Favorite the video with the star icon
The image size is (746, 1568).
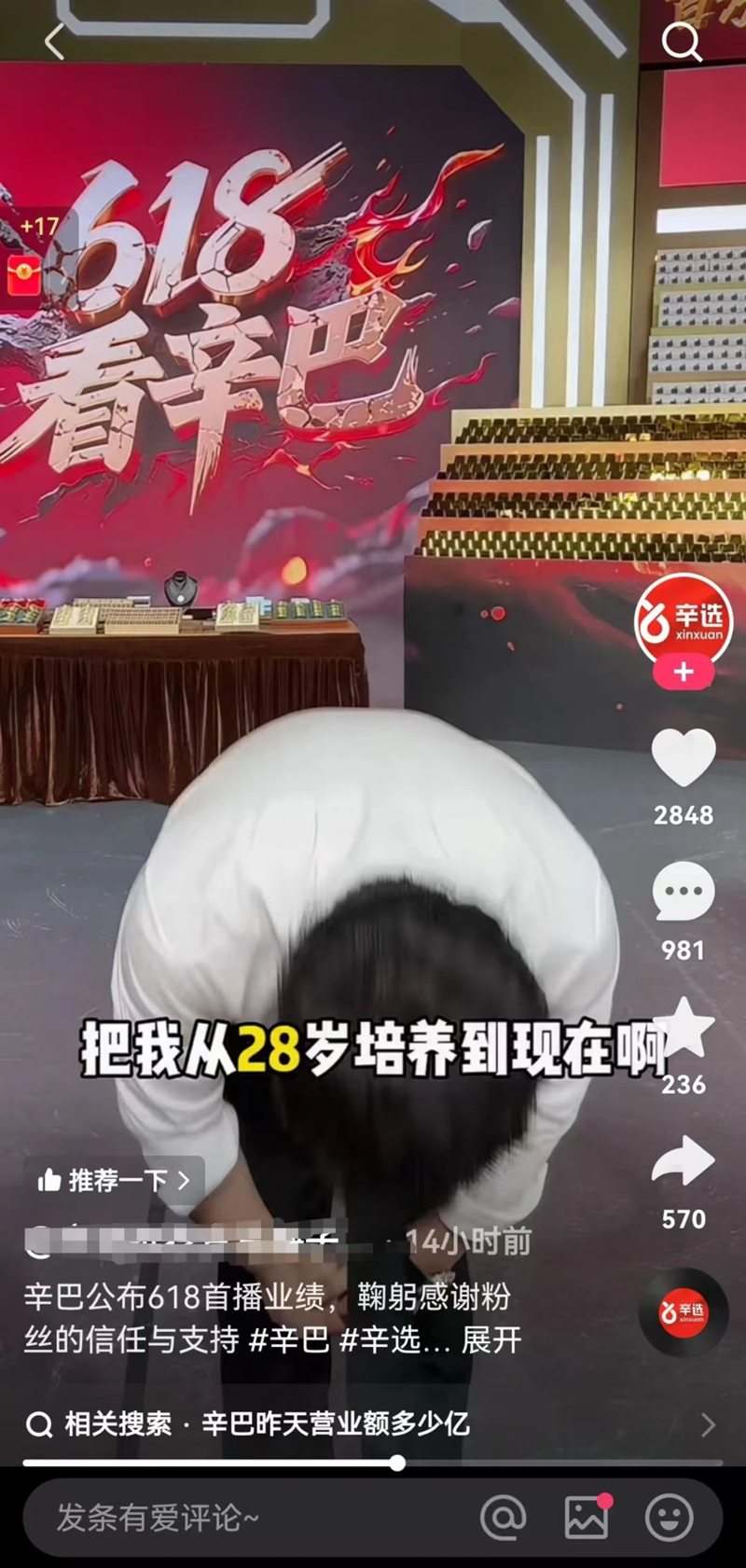[684, 1028]
